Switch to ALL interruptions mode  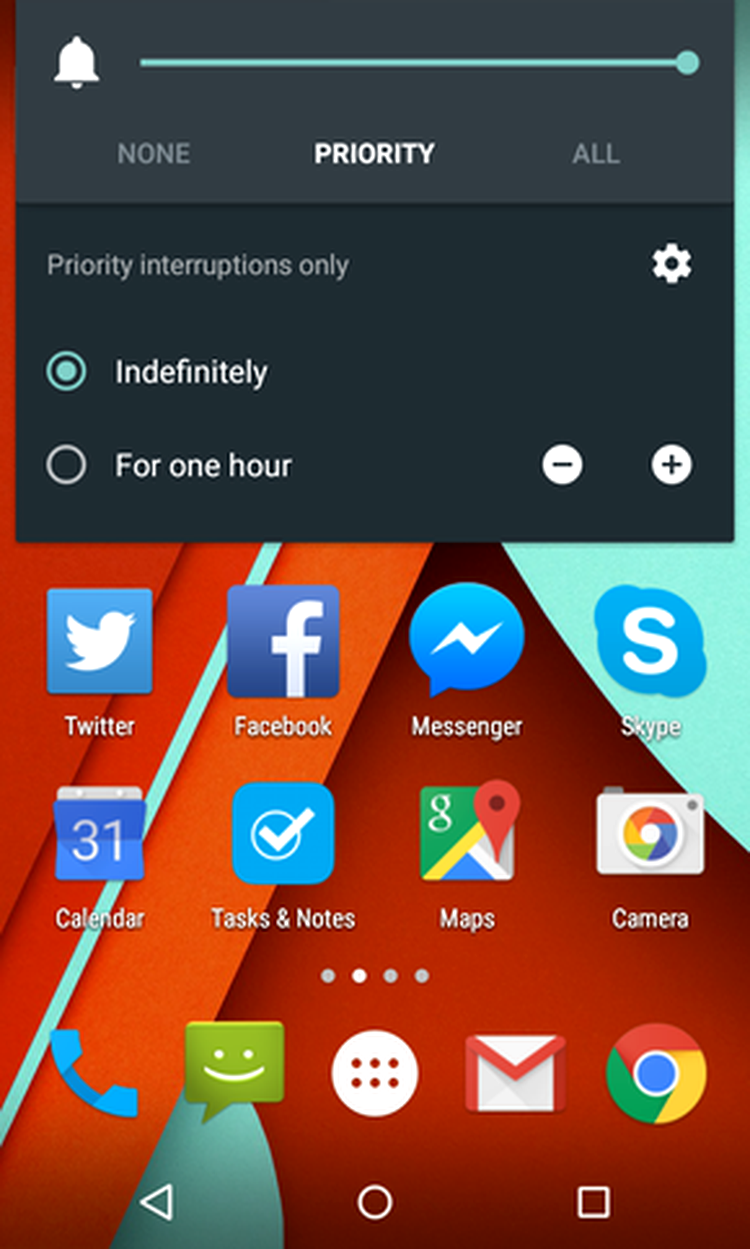click(x=596, y=154)
